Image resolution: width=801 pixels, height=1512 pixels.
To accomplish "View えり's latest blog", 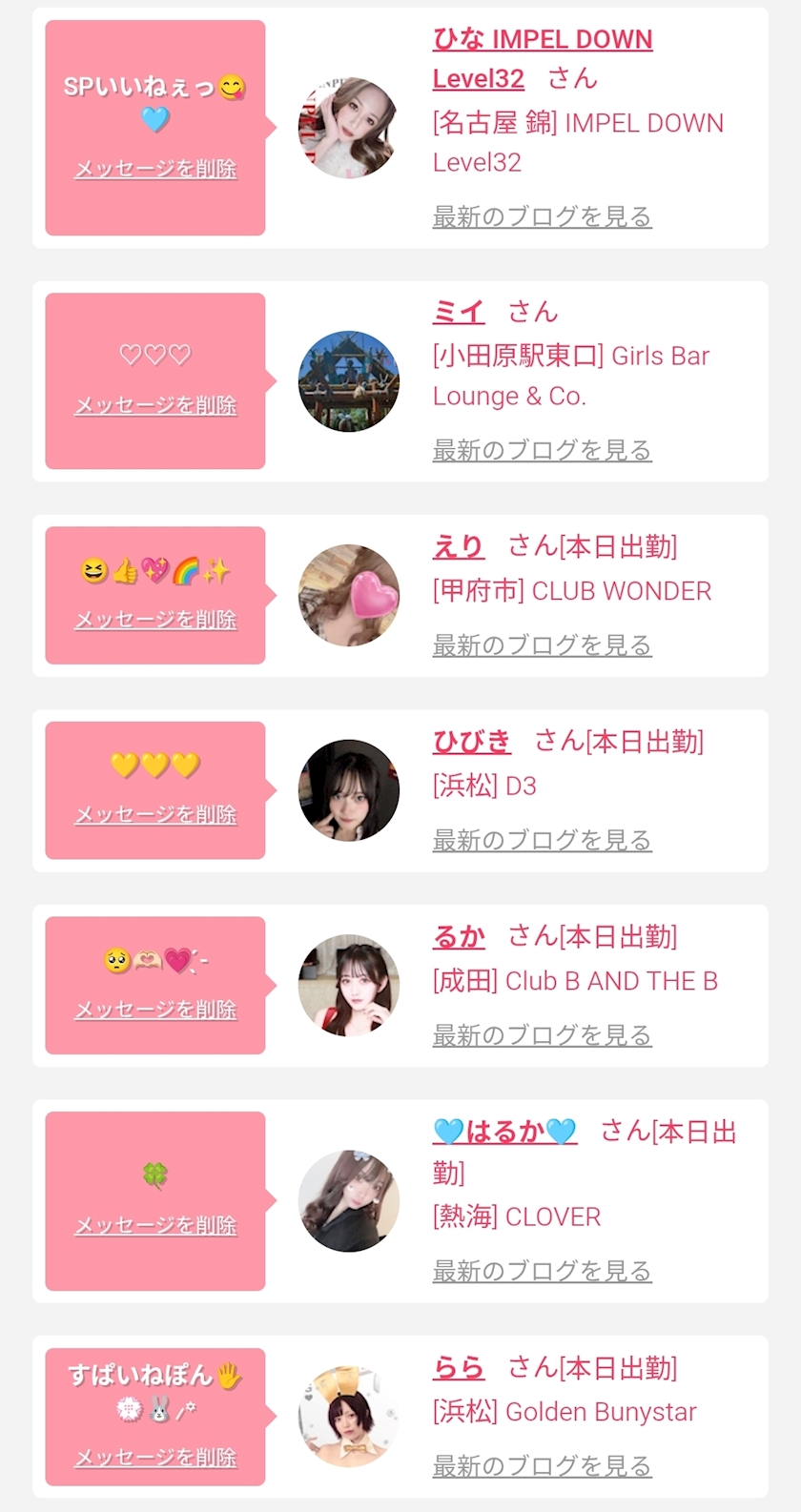I will click(x=542, y=645).
